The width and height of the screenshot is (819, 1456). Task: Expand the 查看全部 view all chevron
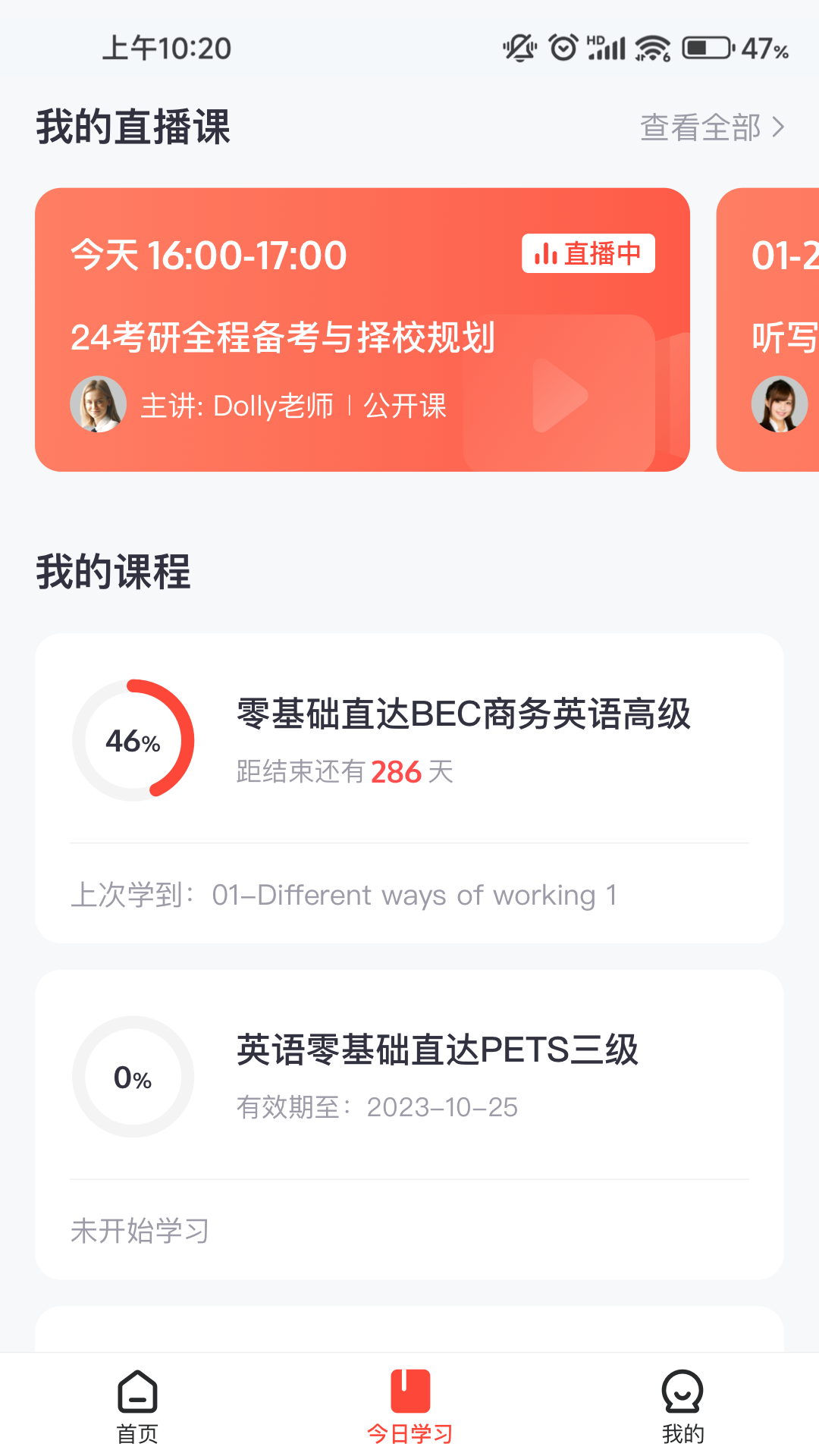point(777,129)
